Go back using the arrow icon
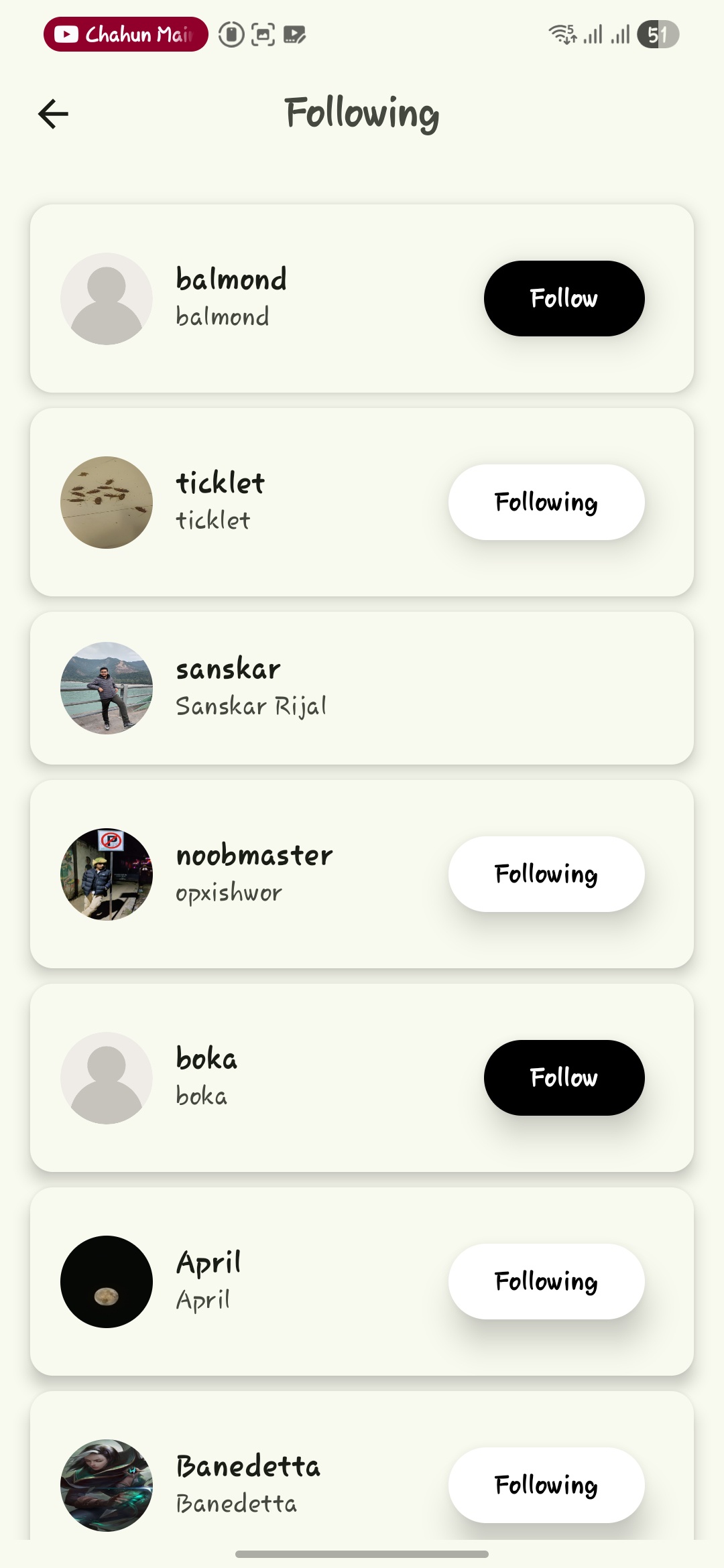This screenshot has height=1568, width=724. point(54,113)
